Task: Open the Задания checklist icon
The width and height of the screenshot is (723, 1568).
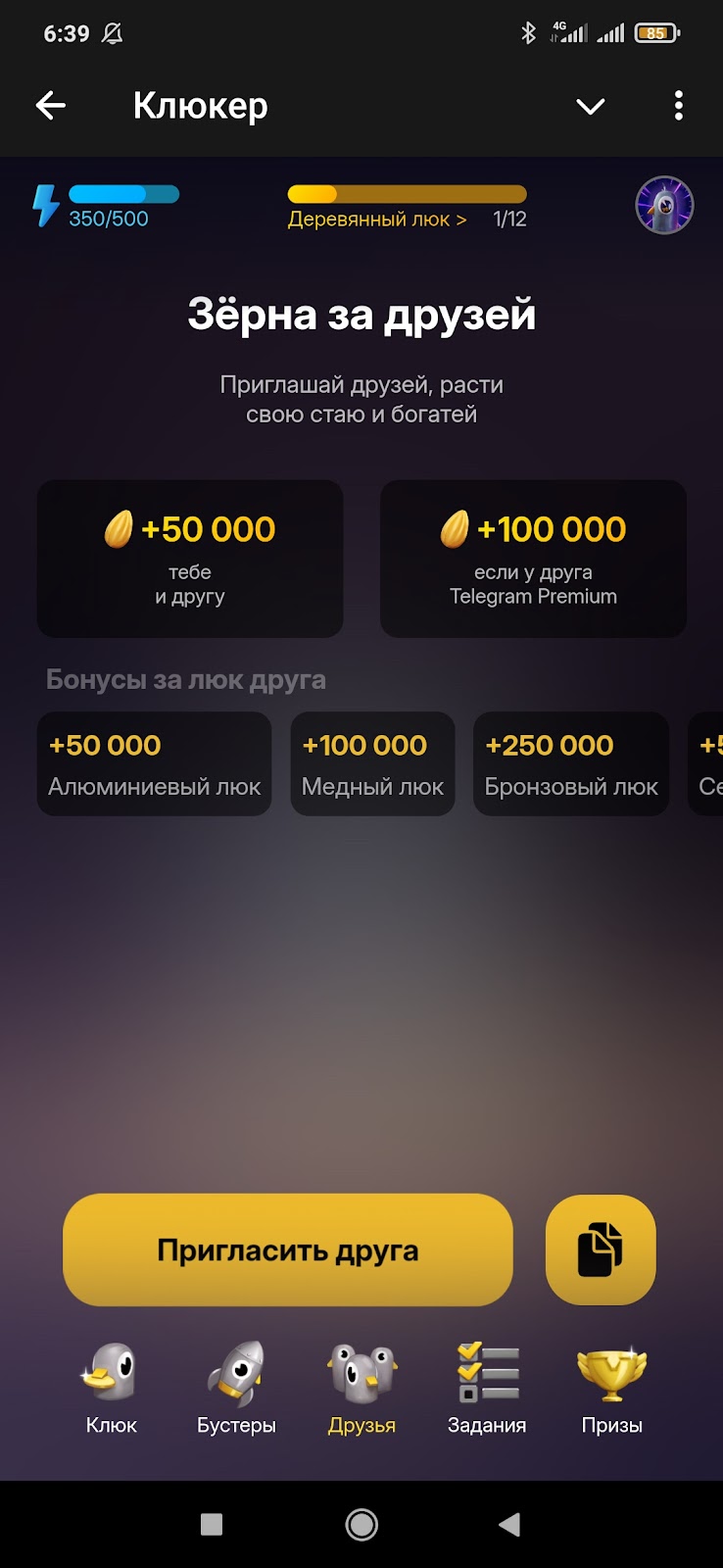Action: (x=486, y=1375)
